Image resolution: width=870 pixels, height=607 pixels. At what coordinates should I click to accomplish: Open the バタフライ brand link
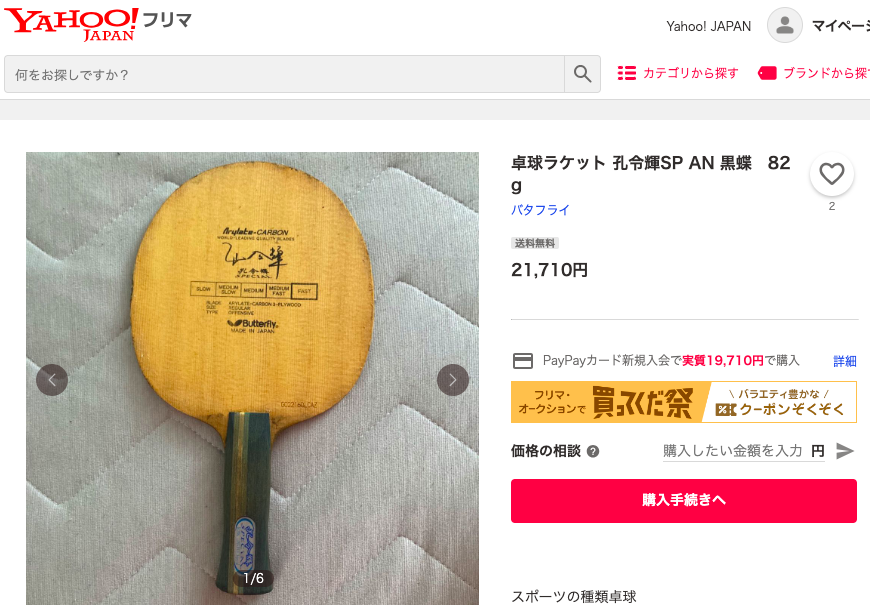(x=540, y=210)
